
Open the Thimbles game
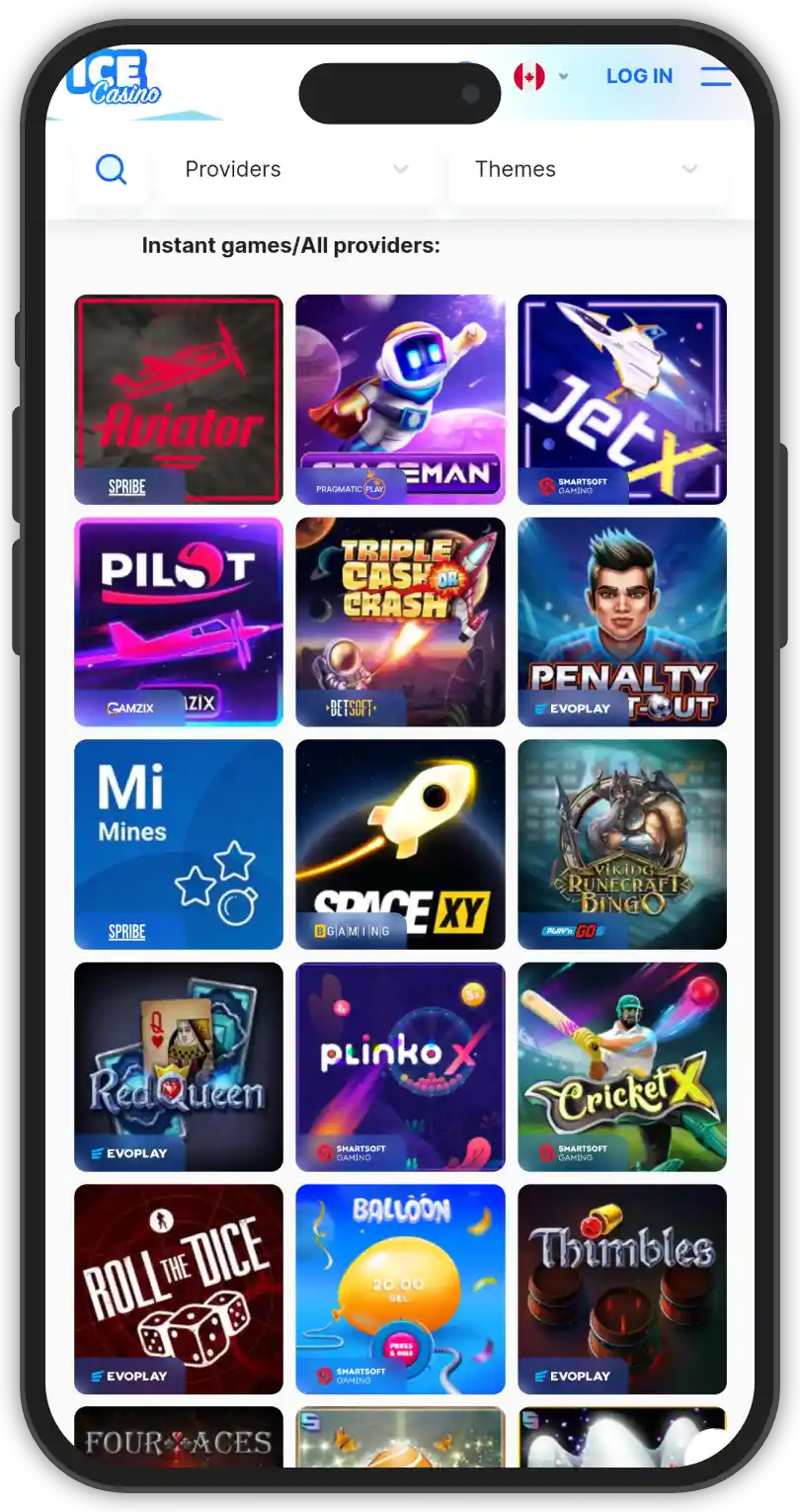point(621,1289)
